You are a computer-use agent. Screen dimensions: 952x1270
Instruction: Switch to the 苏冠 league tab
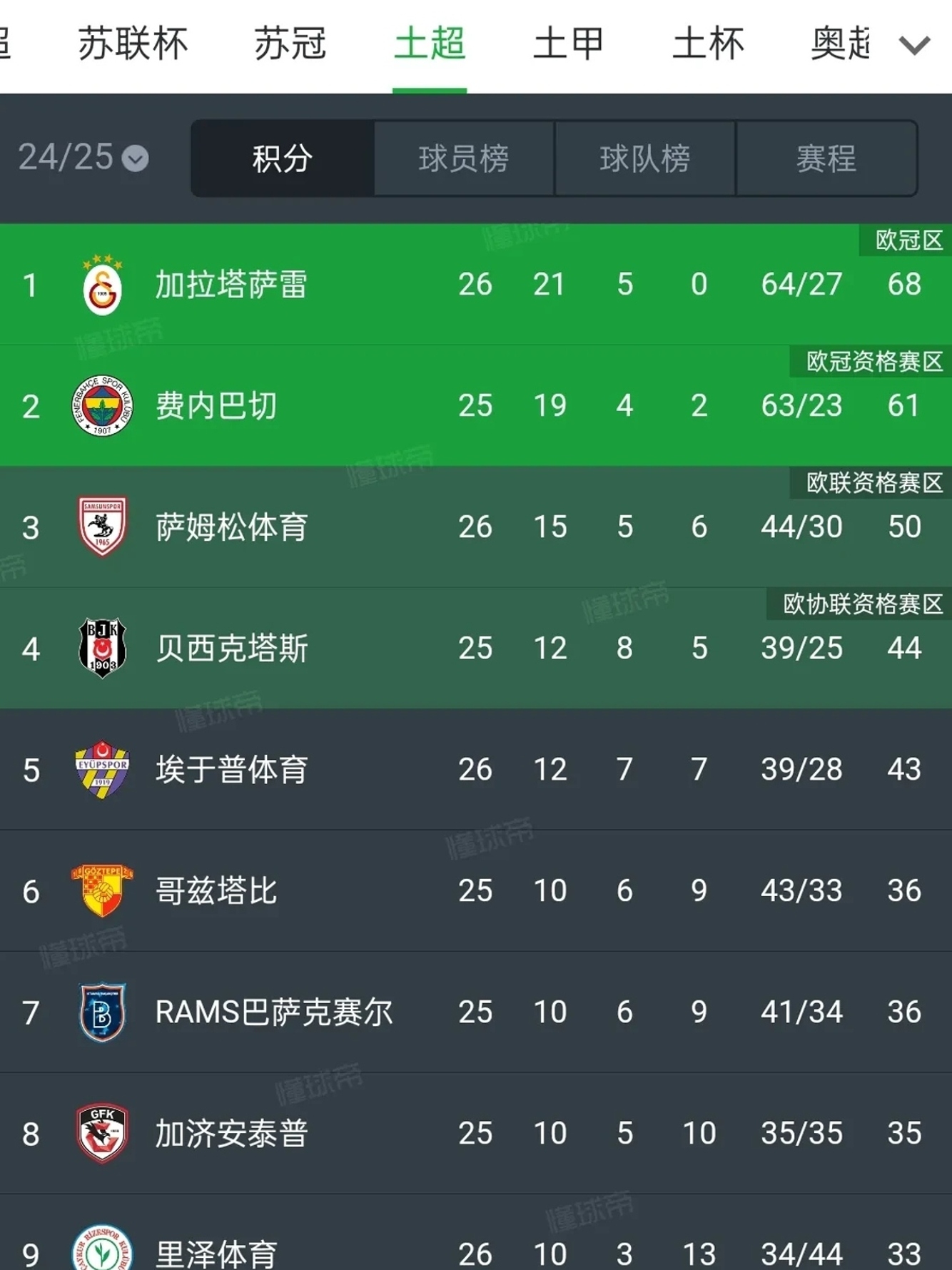pyautogui.click(x=290, y=44)
